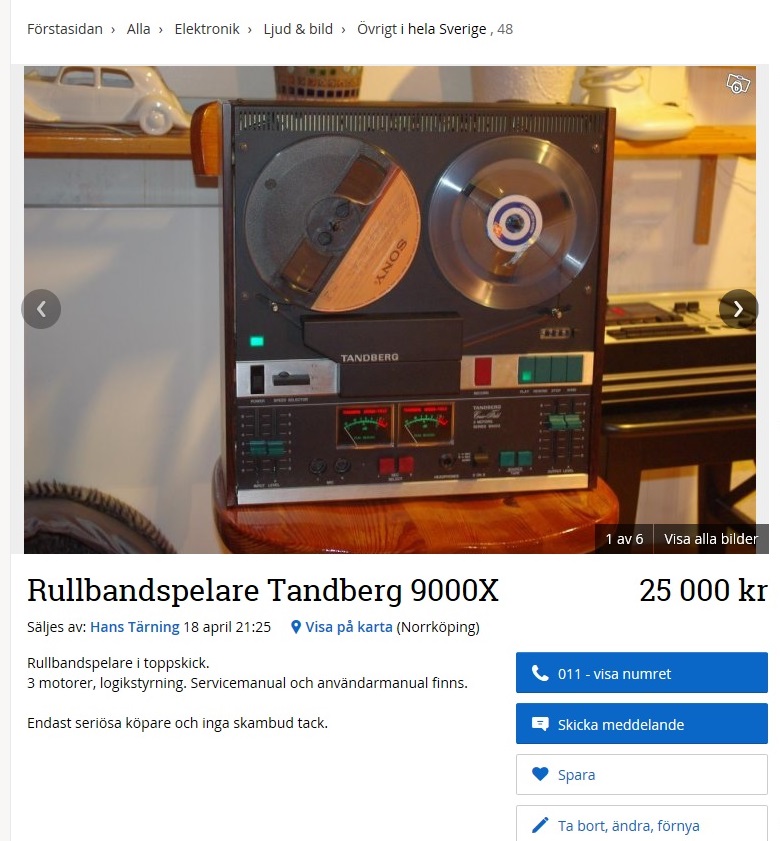This screenshot has height=841, width=780.
Task: Save this ad with Spara
Action: 641,775
